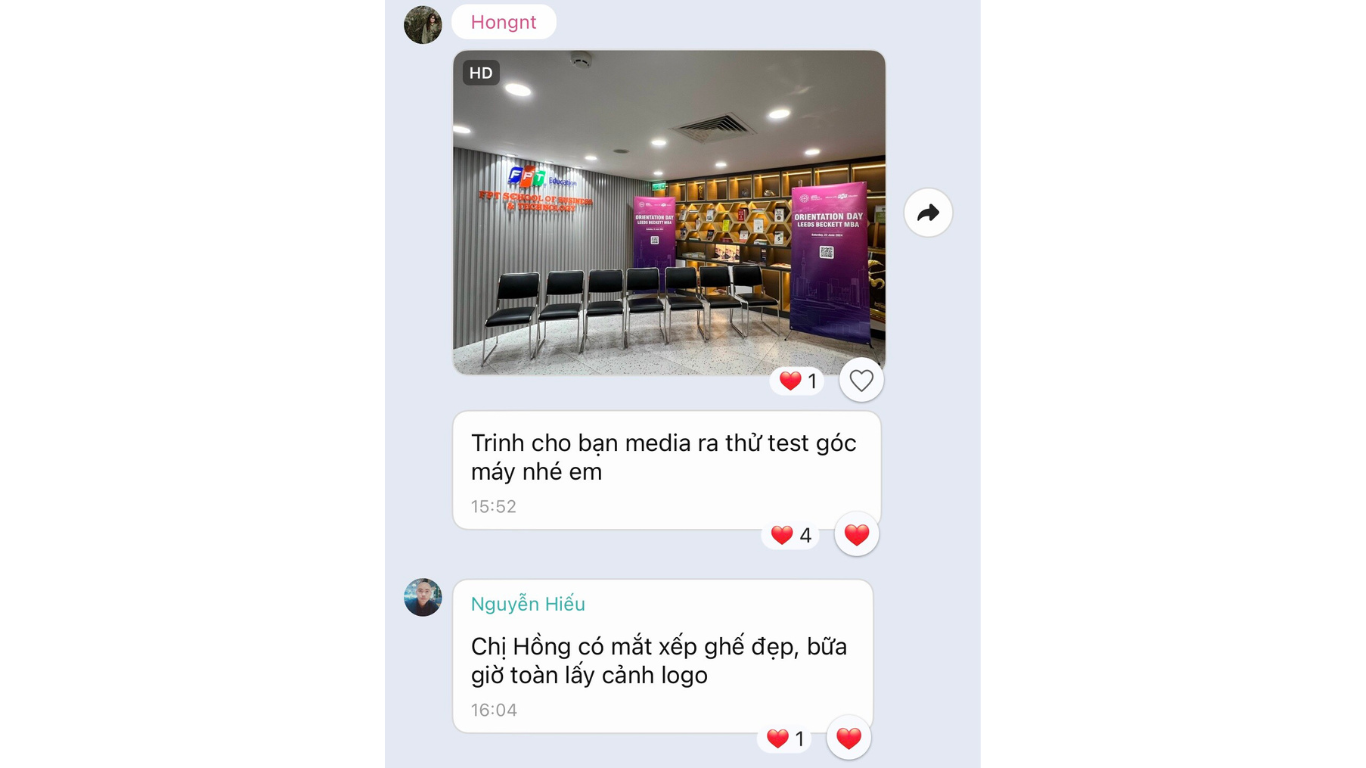Tap the sender name Nguyễn Hiếu
The image size is (1366, 768).
[528, 604]
